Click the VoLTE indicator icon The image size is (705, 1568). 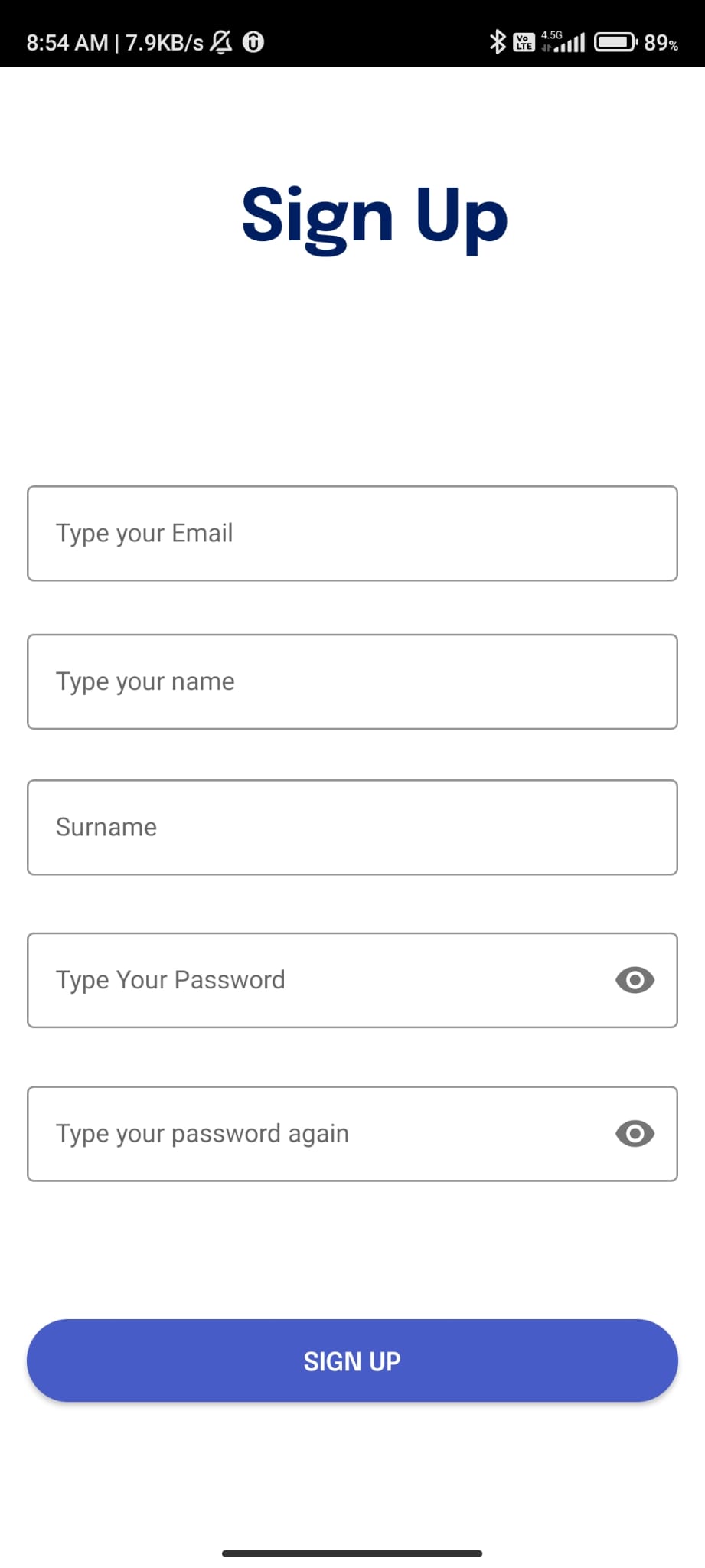pos(523,44)
